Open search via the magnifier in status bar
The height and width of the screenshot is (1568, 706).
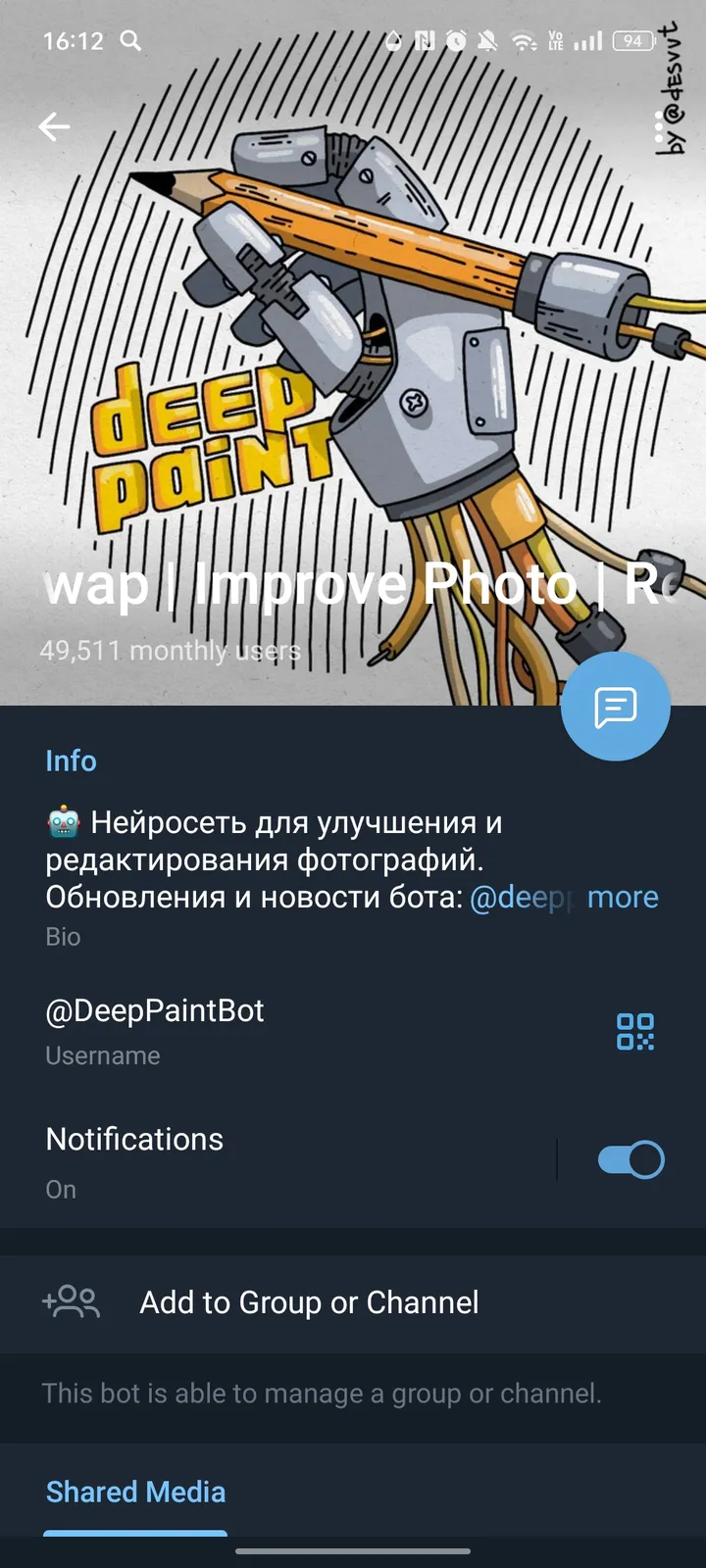point(130,42)
